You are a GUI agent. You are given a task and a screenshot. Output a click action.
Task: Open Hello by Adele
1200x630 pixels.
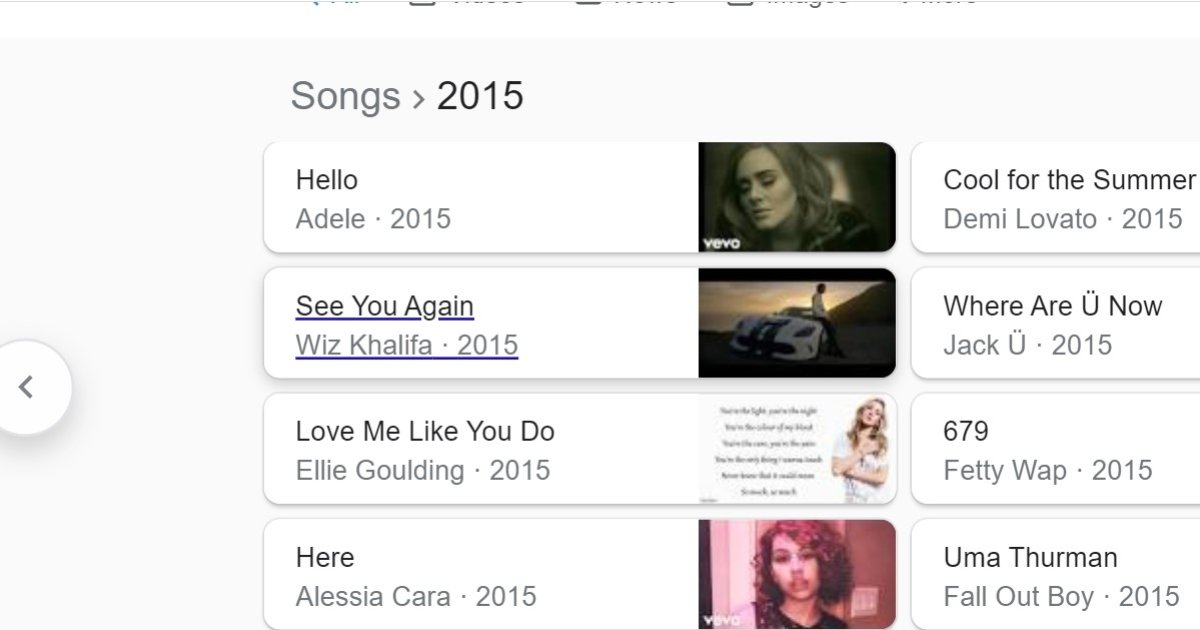(480, 198)
